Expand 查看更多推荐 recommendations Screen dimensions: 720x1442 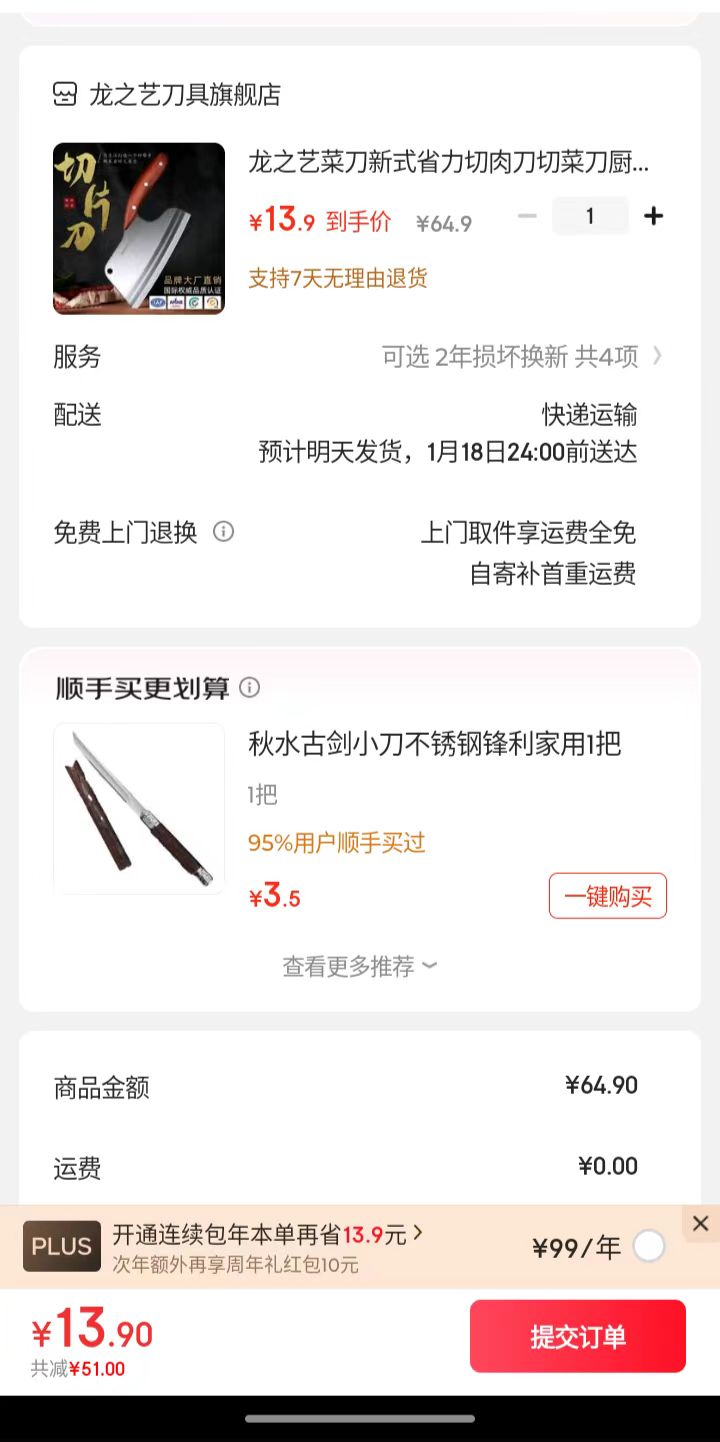pos(359,966)
